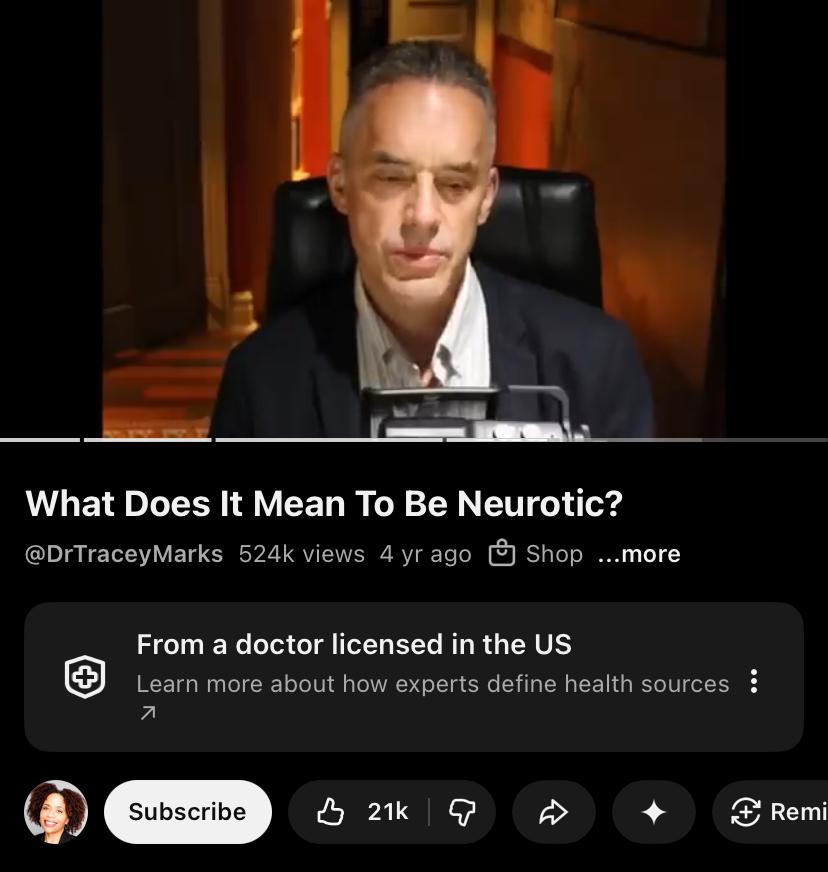Open the DrTraceyMarks channel avatar
Viewport: 828px width, 872px height.
click(x=56, y=811)
